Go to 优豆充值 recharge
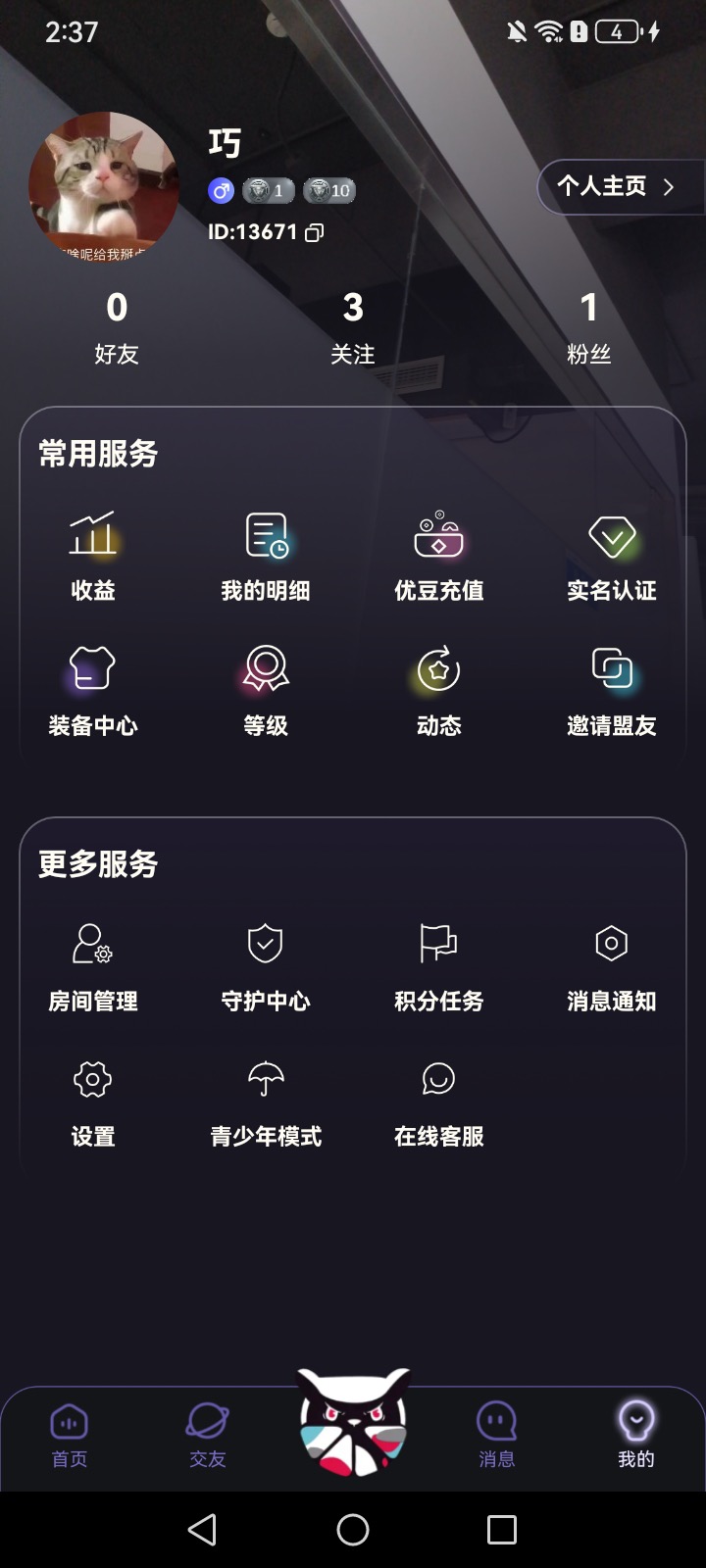The image size is (706, 1568). click(438, 555)
